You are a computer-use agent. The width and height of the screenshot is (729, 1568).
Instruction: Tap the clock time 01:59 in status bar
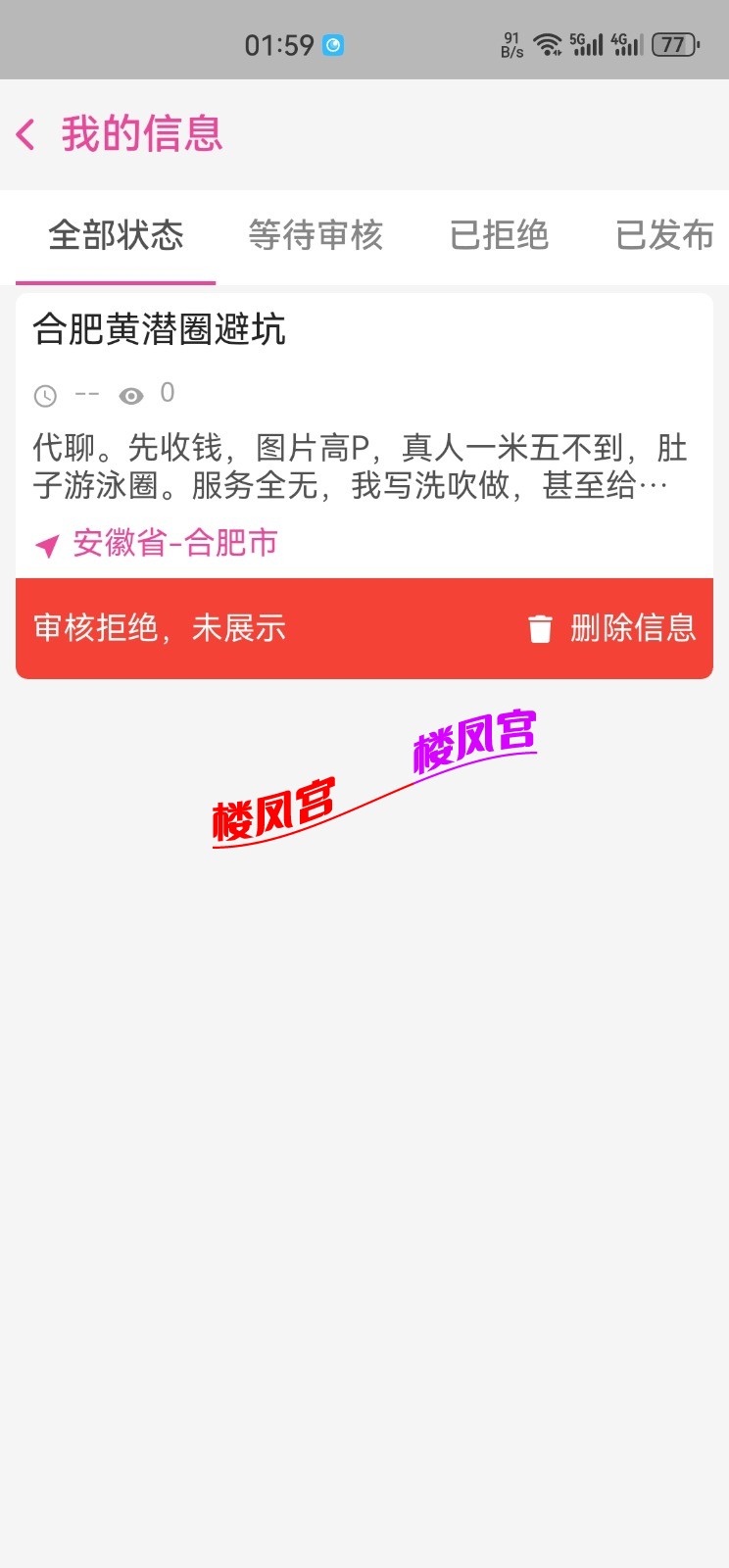click(282, 44)
